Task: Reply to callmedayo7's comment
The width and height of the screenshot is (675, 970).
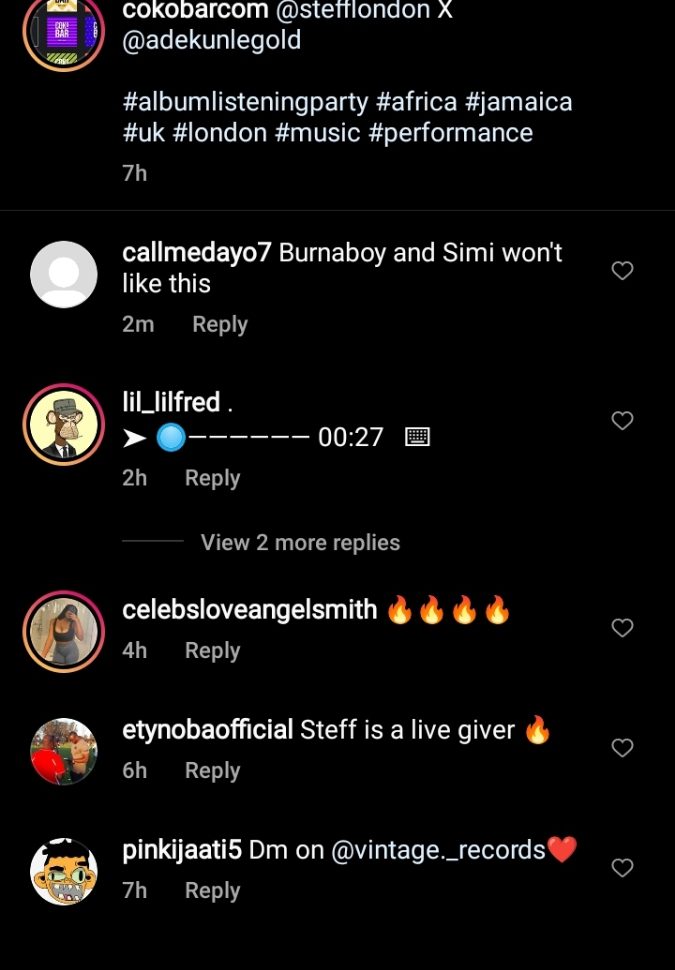Action: point(219,324)
